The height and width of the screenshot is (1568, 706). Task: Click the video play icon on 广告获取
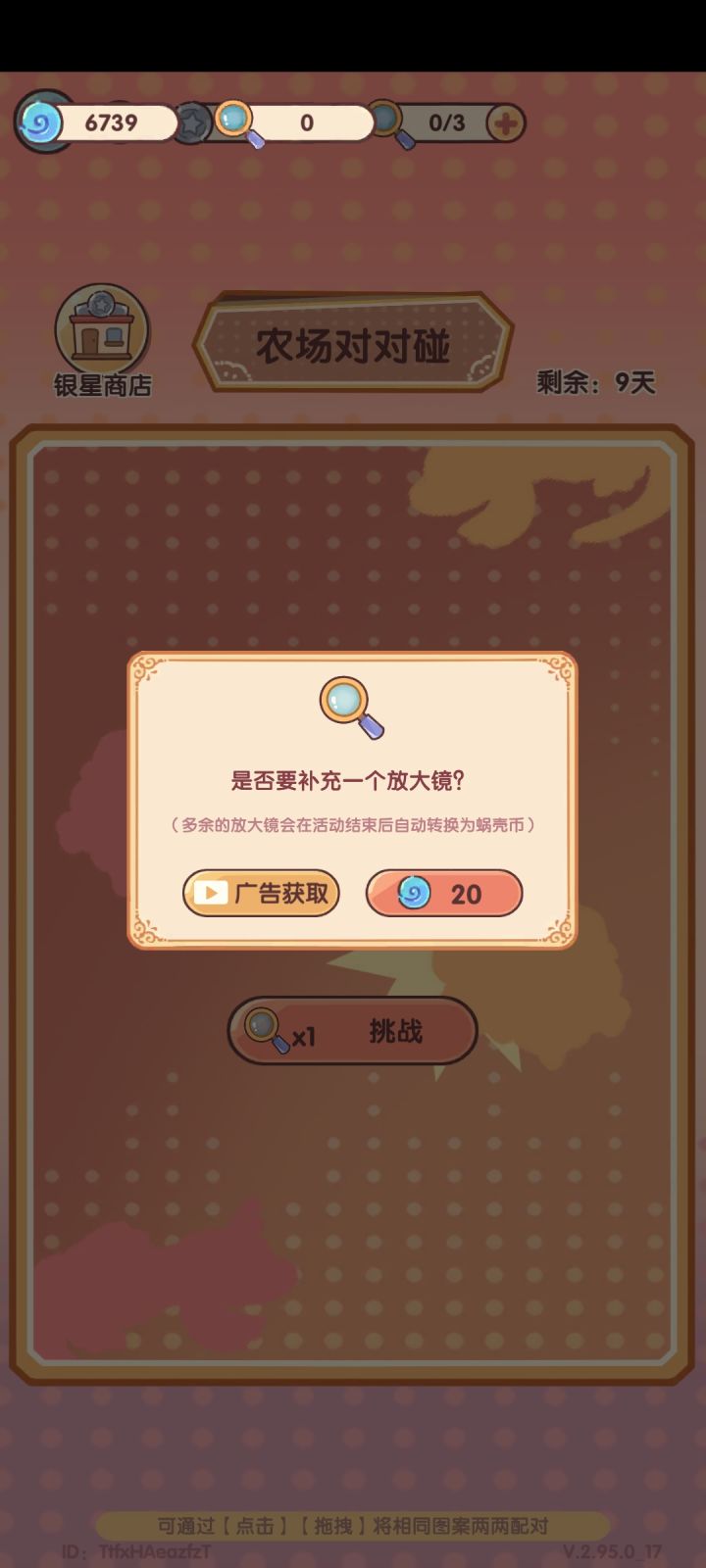[211, 893]
